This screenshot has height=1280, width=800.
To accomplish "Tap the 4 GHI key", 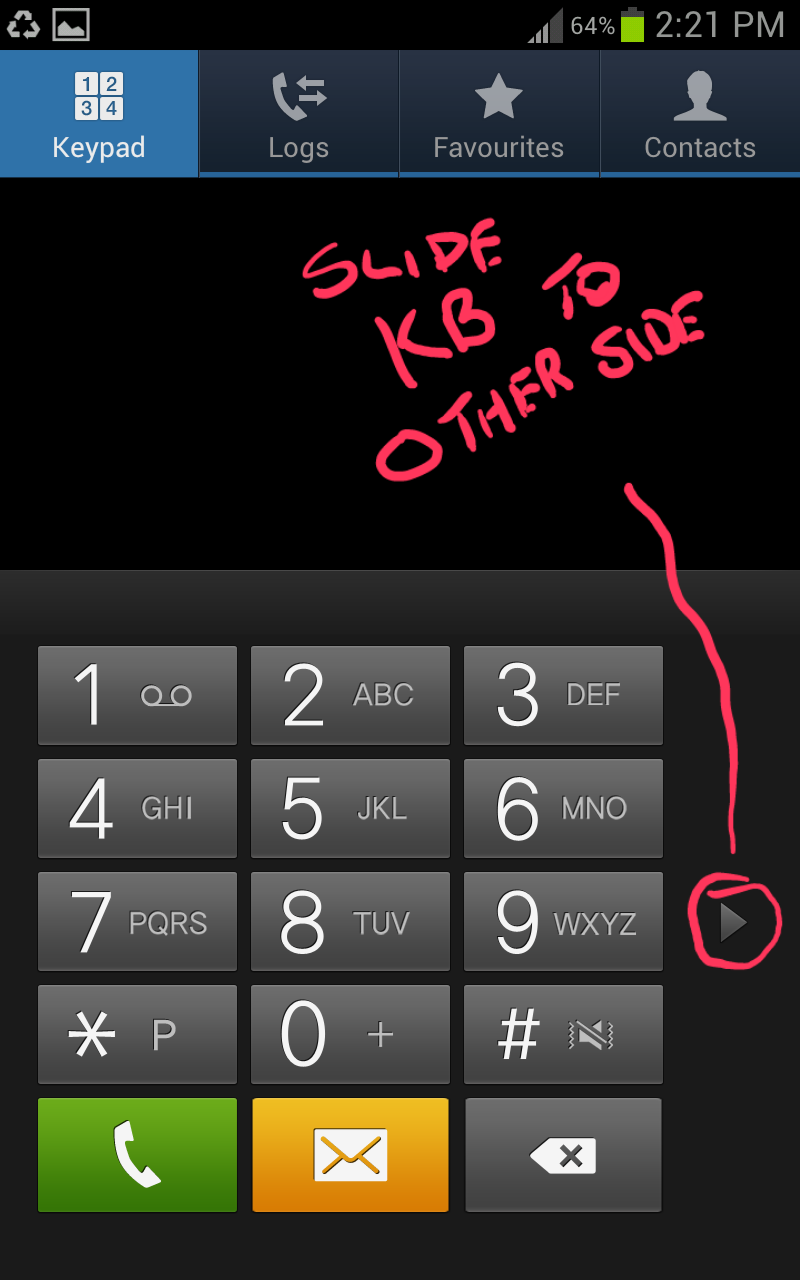I will point(137,808).
